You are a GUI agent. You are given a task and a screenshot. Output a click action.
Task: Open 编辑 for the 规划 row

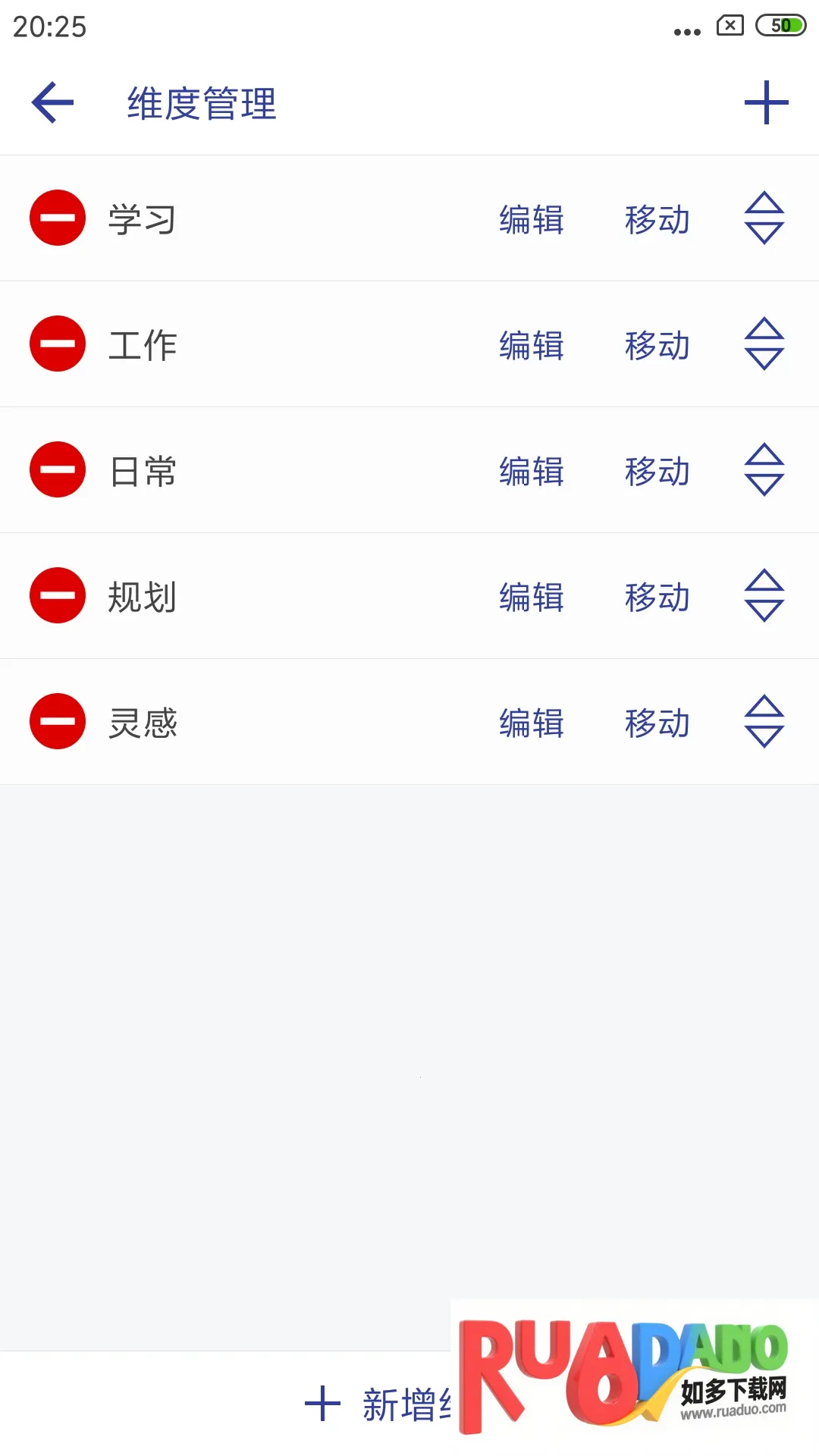532,598
